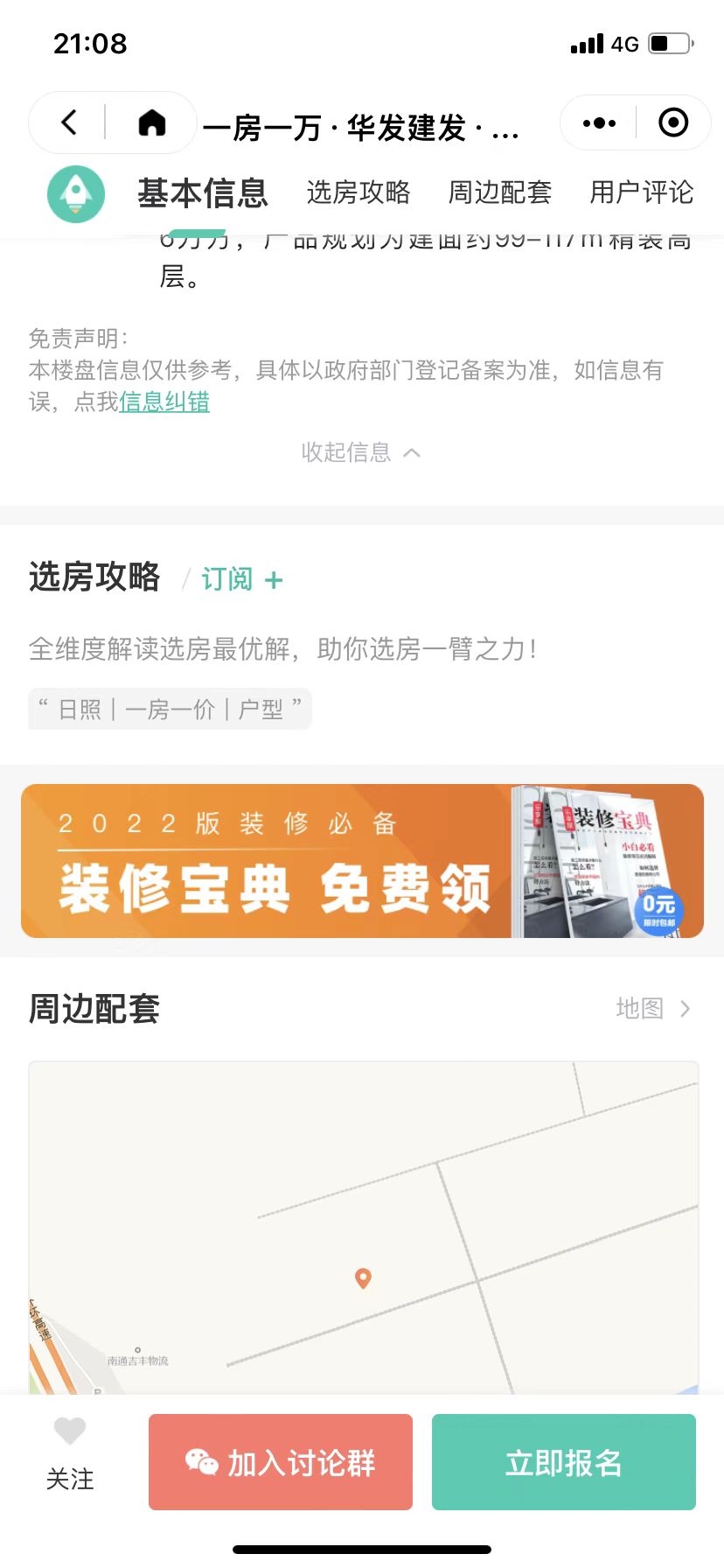
Task: Switch to the 用户评论 tab
Action: click(641, 192)
